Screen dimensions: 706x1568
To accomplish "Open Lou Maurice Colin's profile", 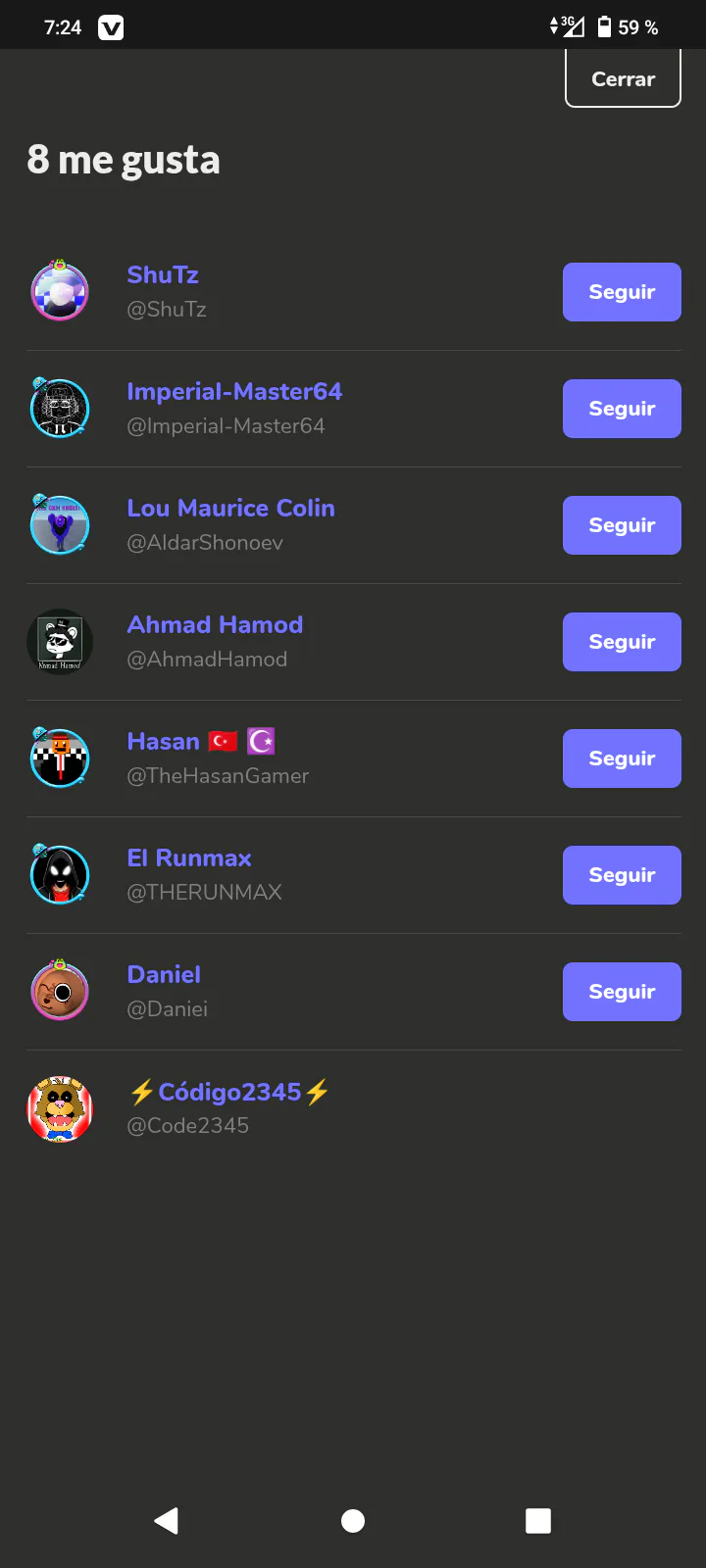I will 230,509.
